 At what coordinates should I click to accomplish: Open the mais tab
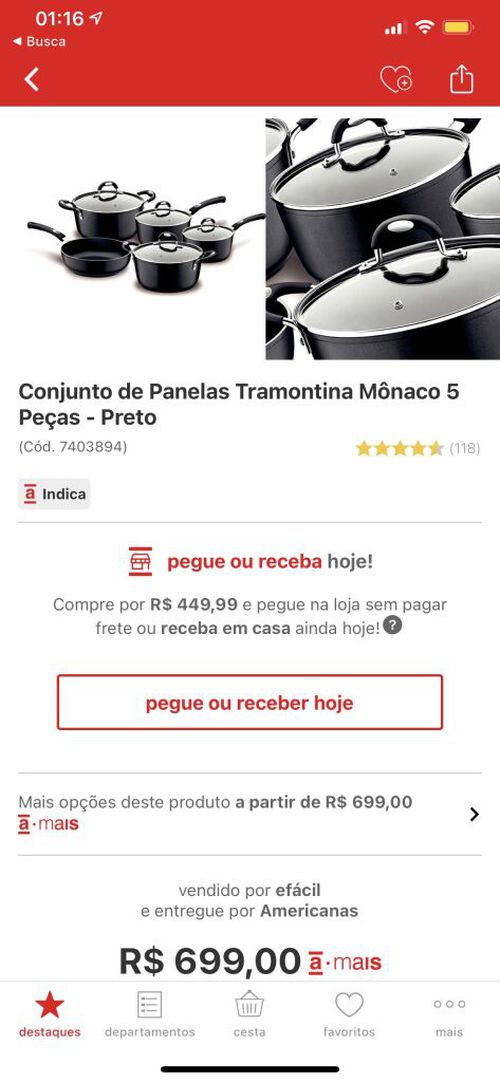point(449,1014)
